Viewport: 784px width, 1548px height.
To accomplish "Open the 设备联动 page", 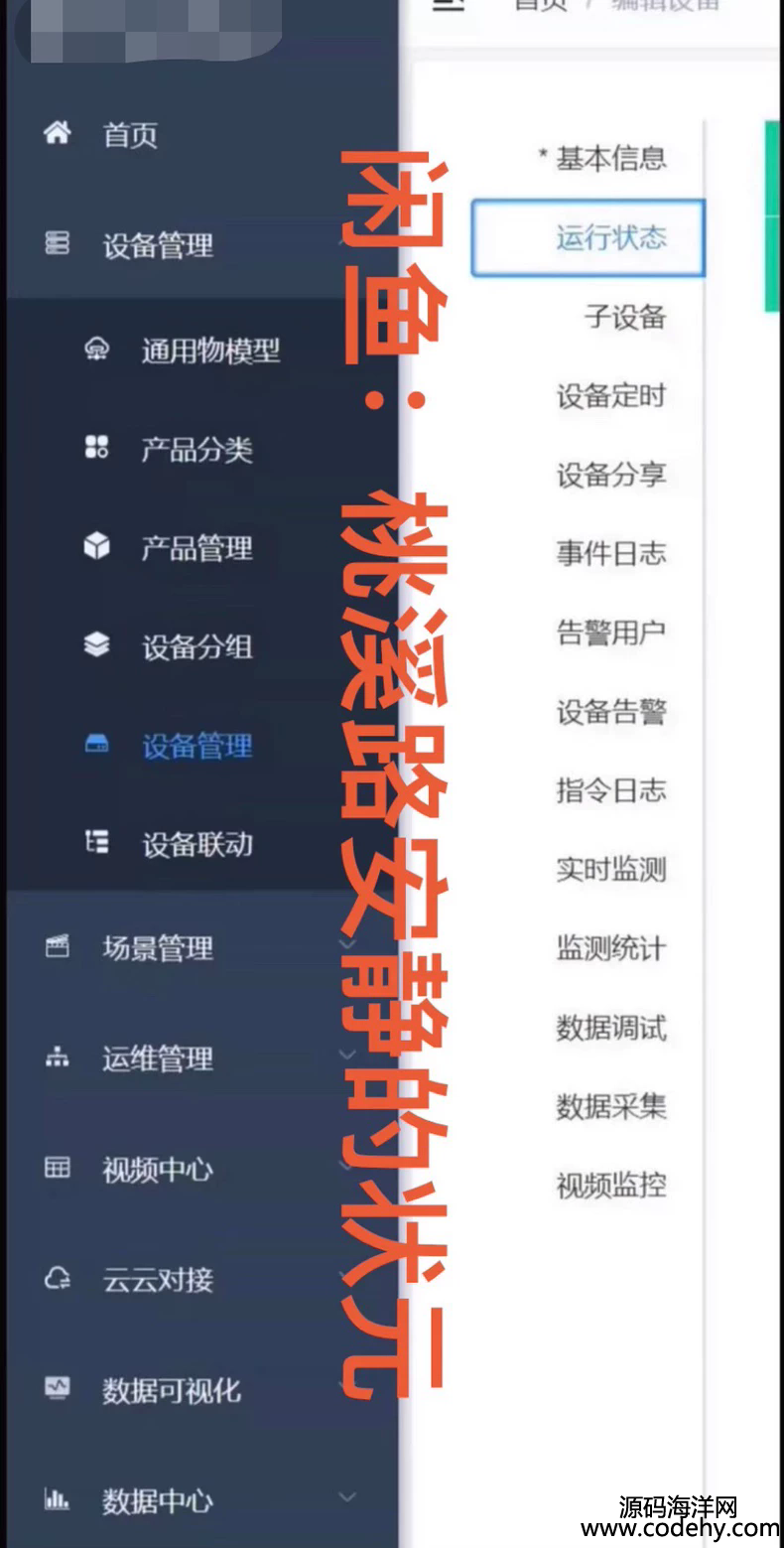I will tap(196, 845).
